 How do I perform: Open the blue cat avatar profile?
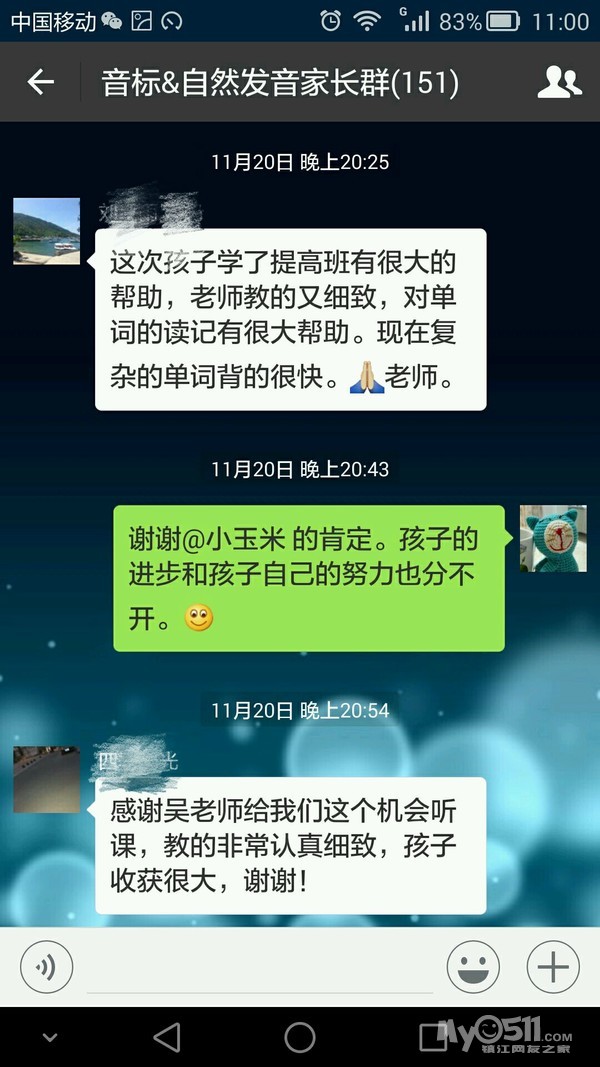pos(552,538)
